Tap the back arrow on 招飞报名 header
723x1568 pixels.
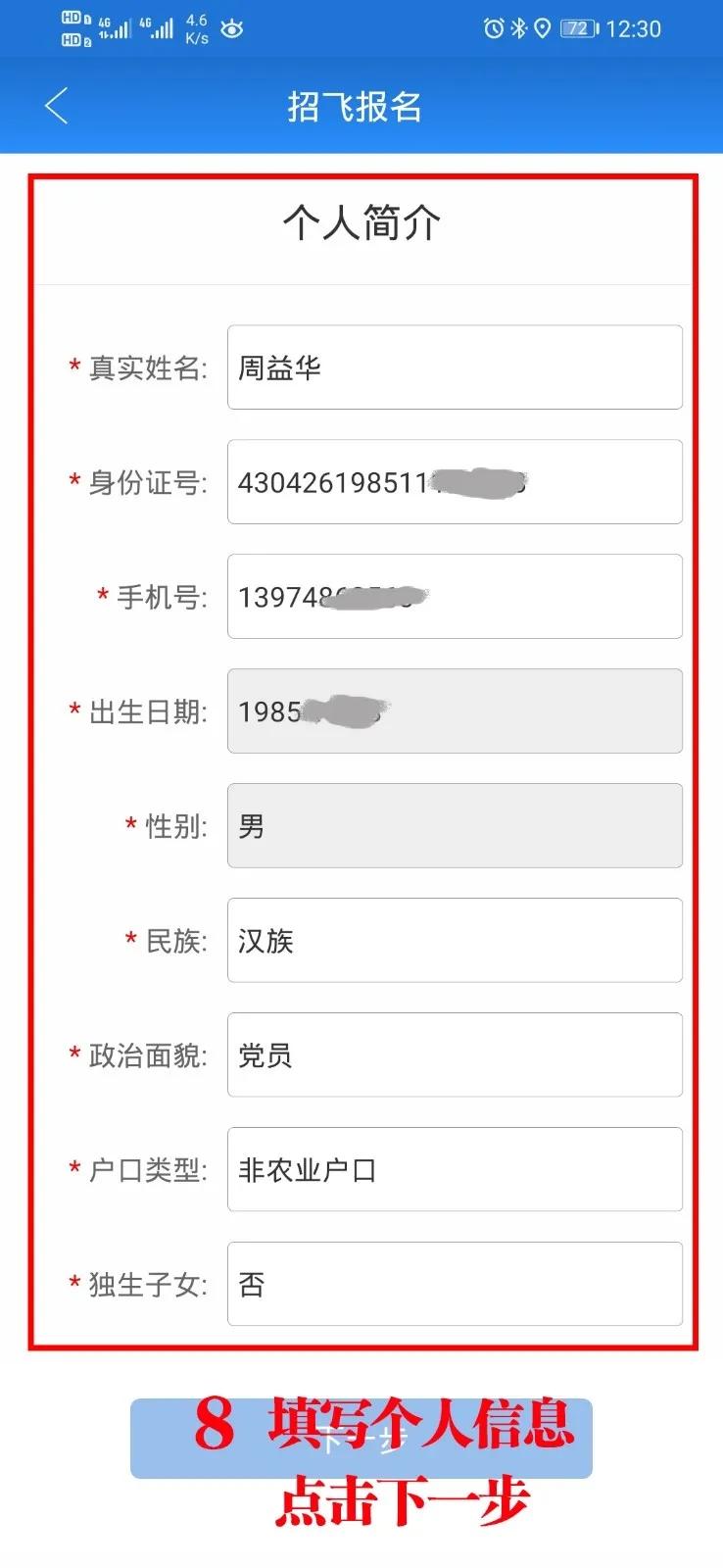(x=56, y=104)
